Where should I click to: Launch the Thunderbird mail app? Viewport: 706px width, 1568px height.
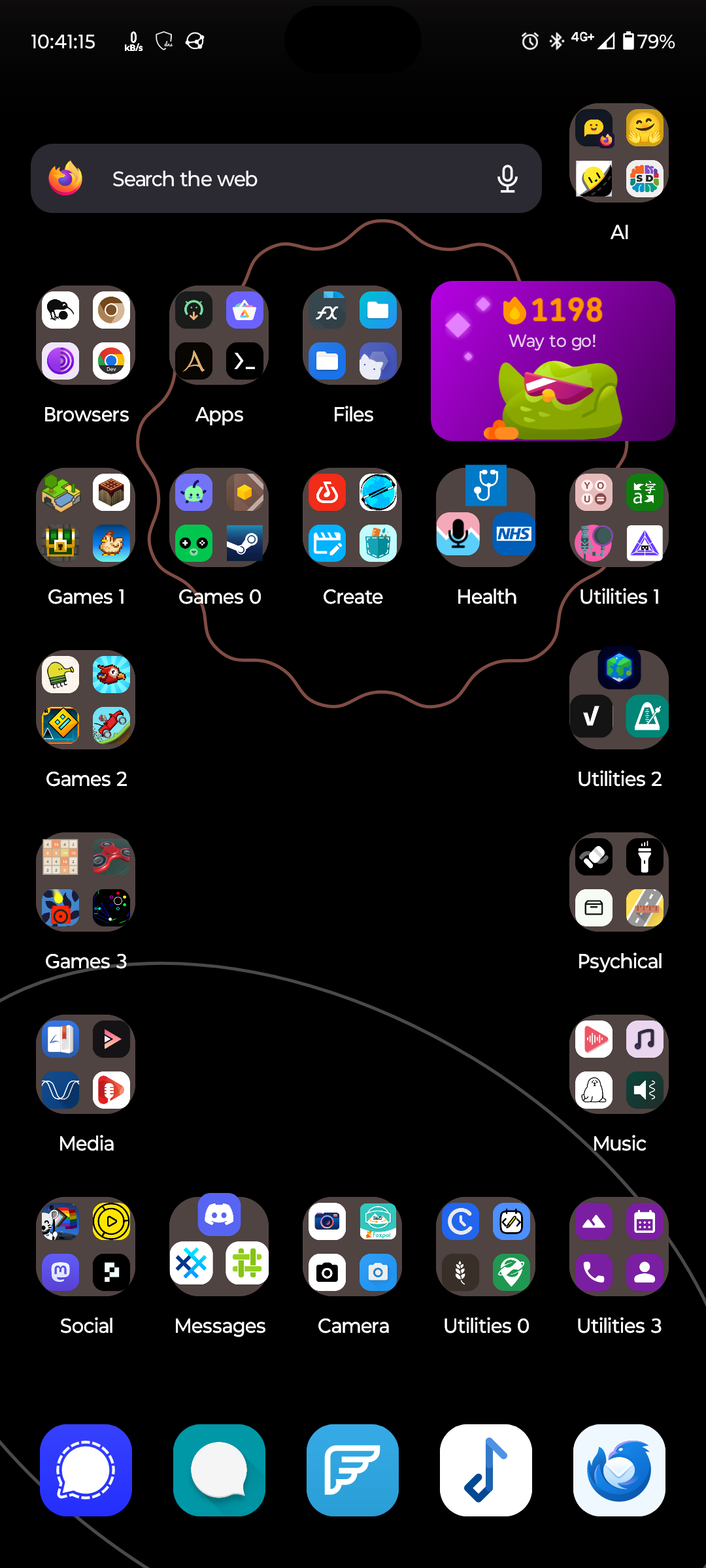point(619,1470)
